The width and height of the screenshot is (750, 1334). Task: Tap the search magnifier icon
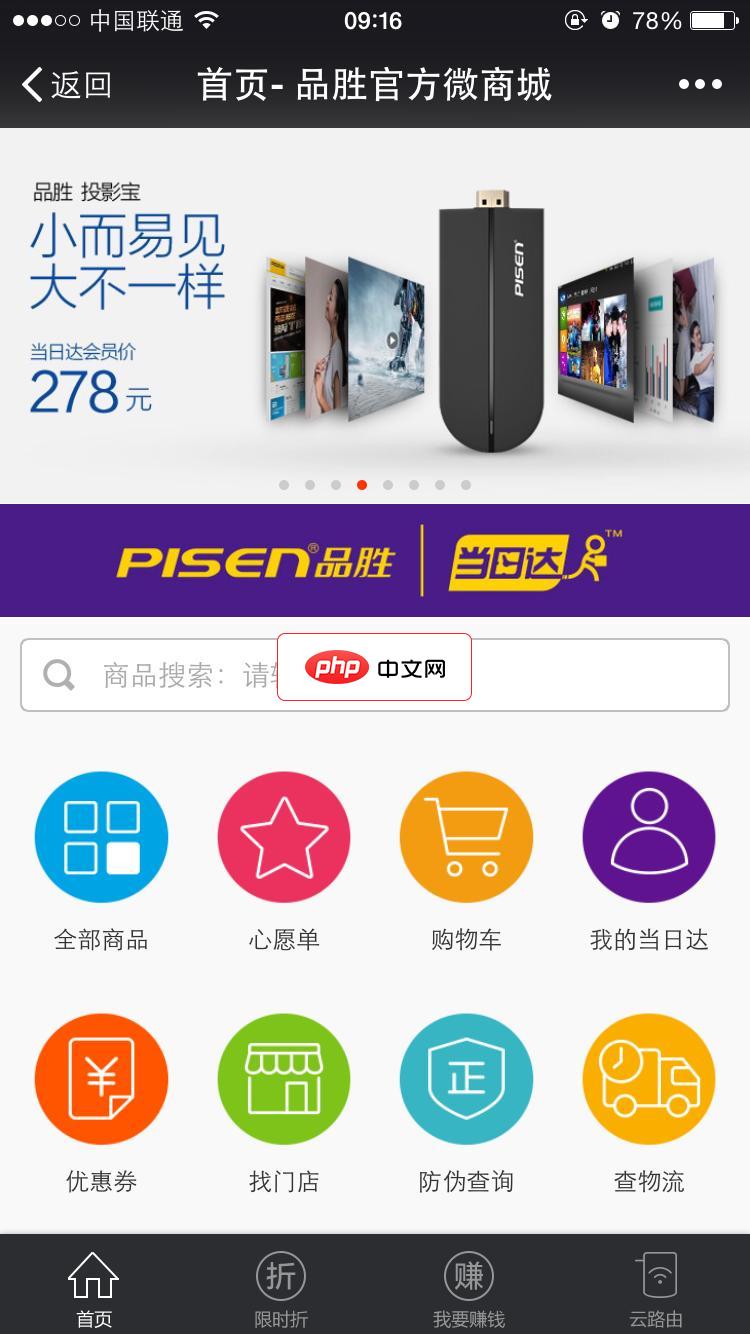point(57,673)
